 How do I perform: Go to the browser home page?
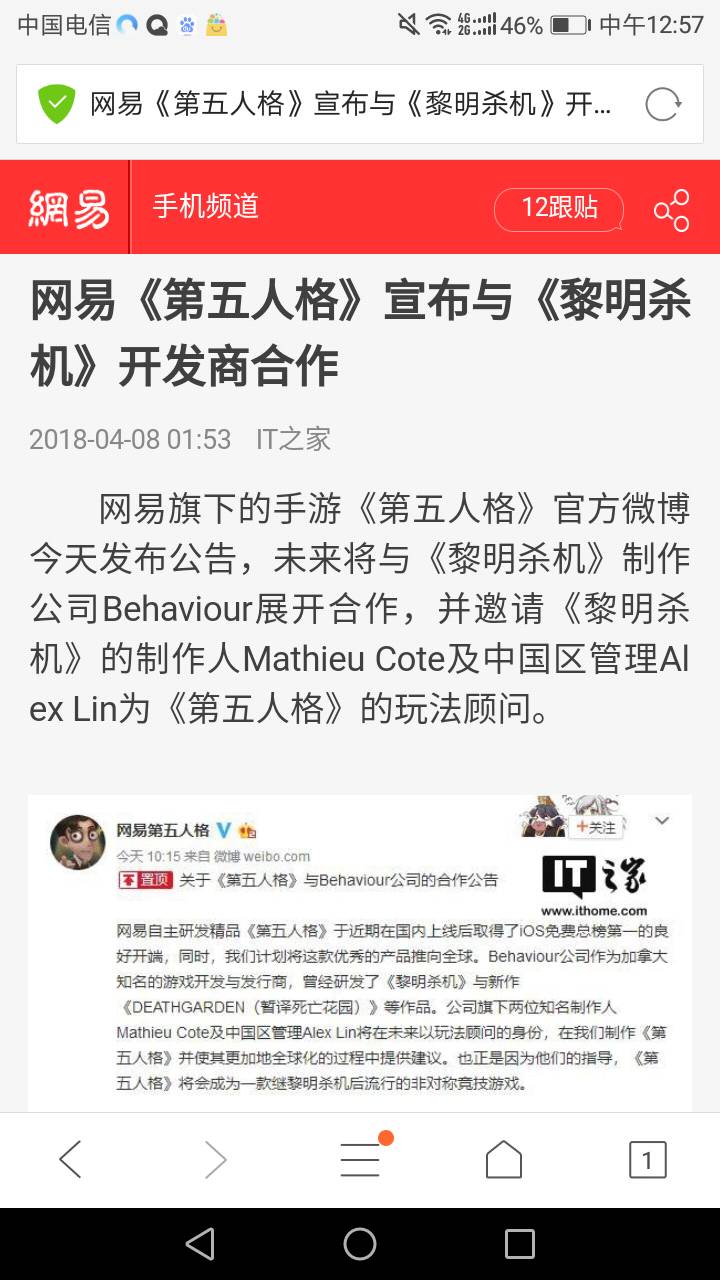[504, 1160]
